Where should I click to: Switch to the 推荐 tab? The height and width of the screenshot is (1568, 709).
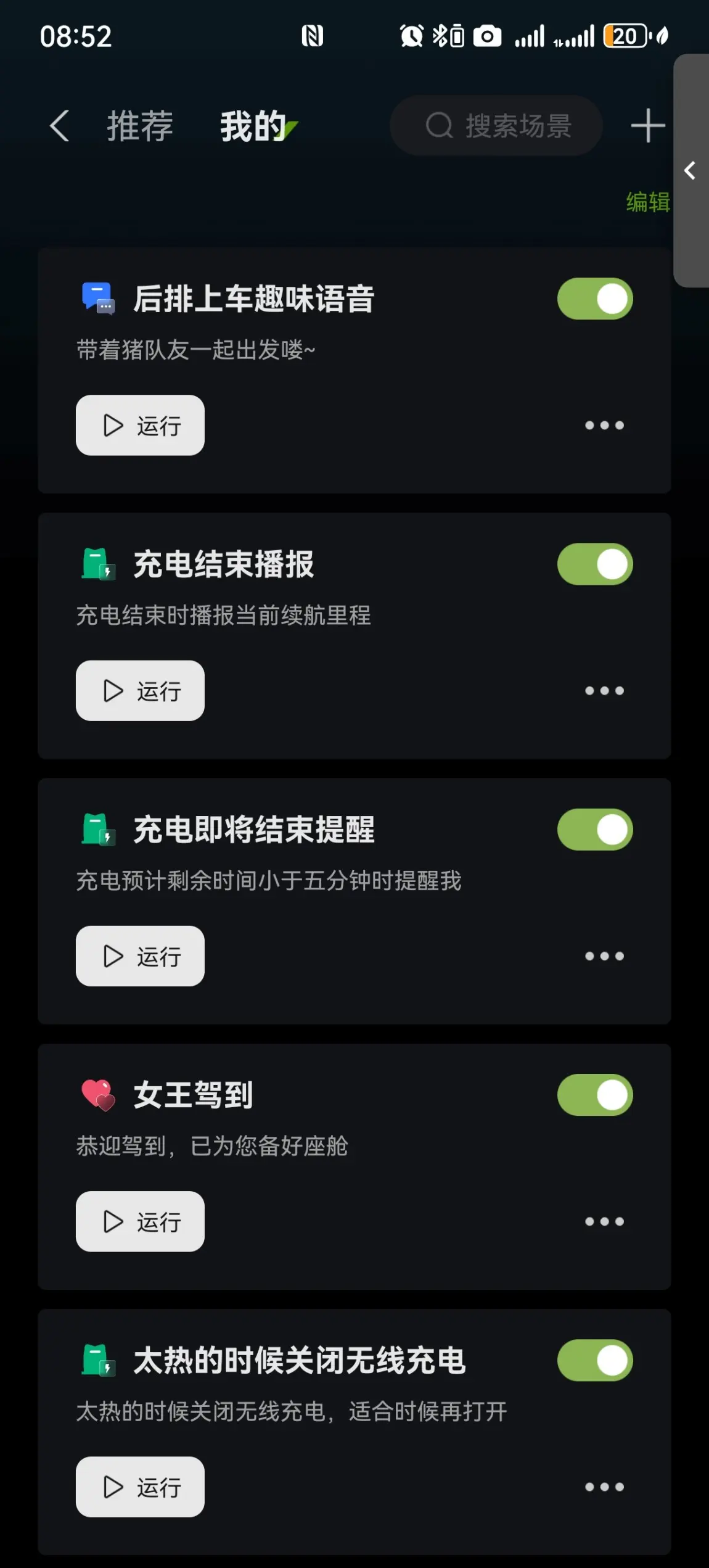click(x=140, y=126)
